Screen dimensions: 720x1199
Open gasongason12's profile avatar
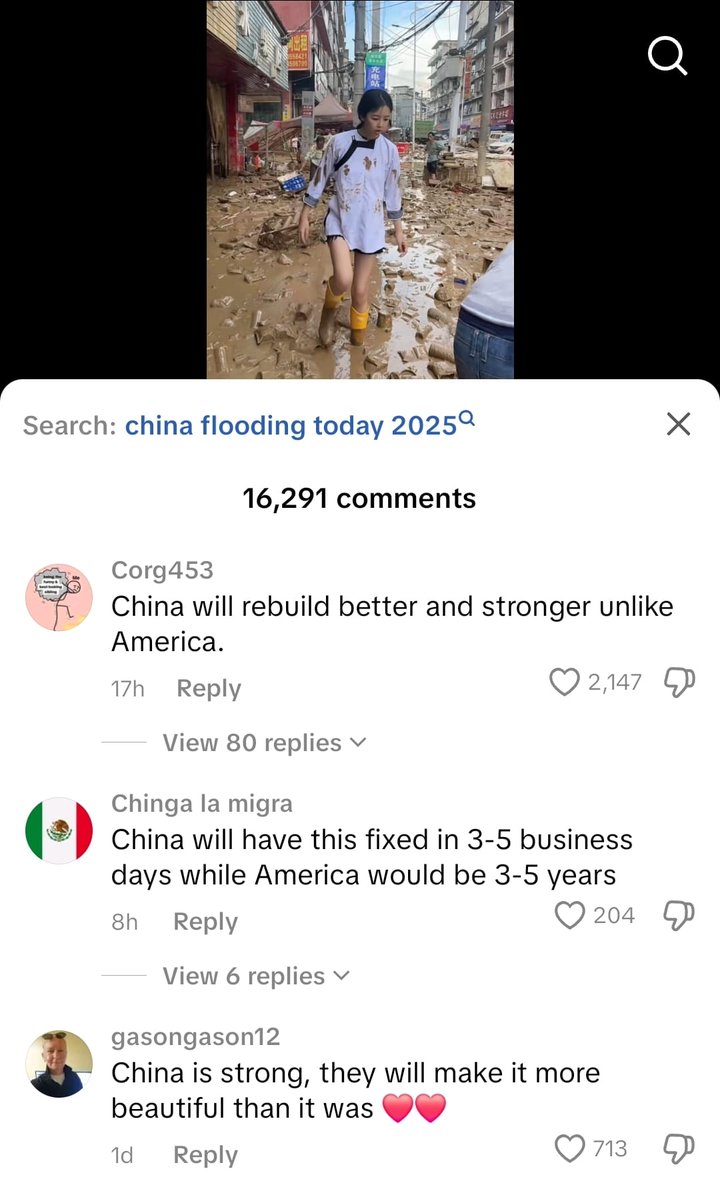click(59, 1064)
